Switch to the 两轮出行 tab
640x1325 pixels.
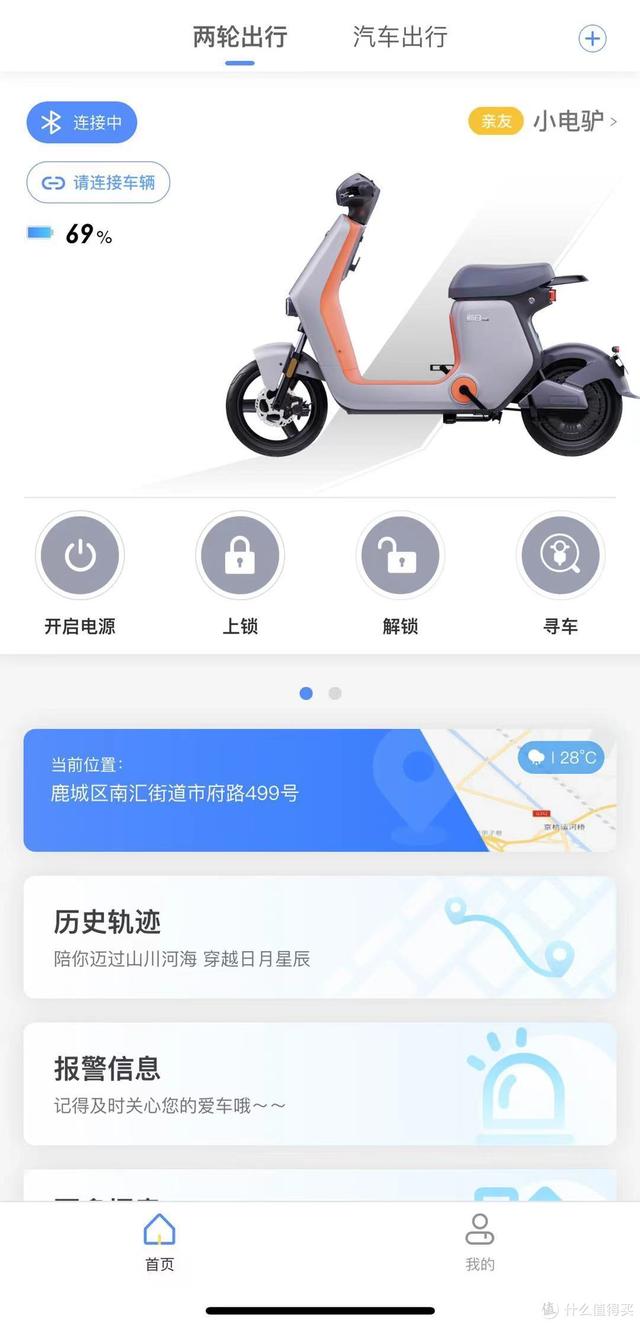(x=240, y=38)
